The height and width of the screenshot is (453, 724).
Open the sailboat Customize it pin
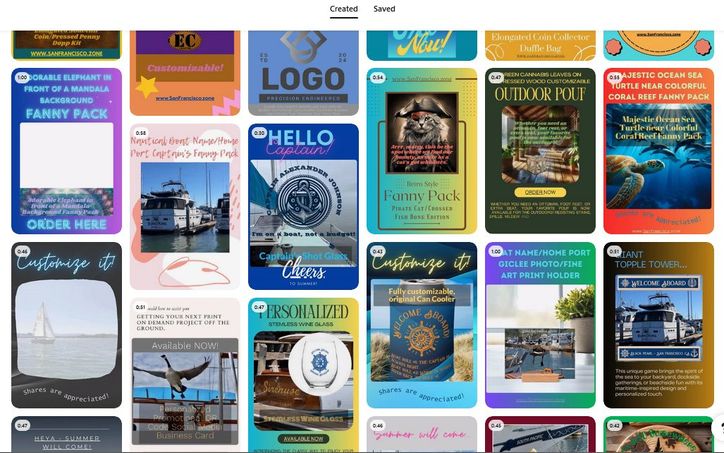(x=66, y=325)
